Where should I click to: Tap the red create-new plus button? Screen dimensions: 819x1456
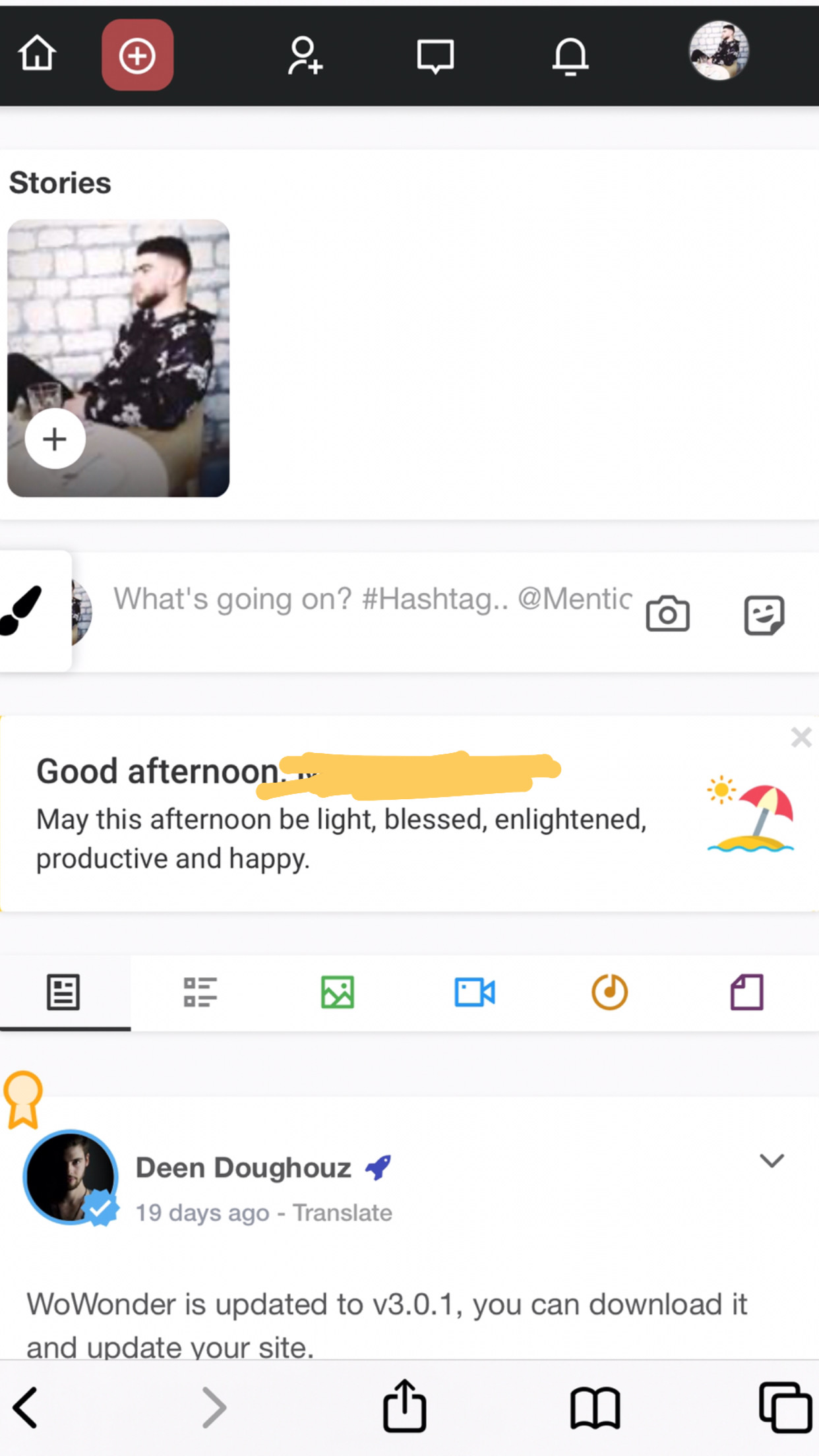pyautogui.click(x=137, y=55)
